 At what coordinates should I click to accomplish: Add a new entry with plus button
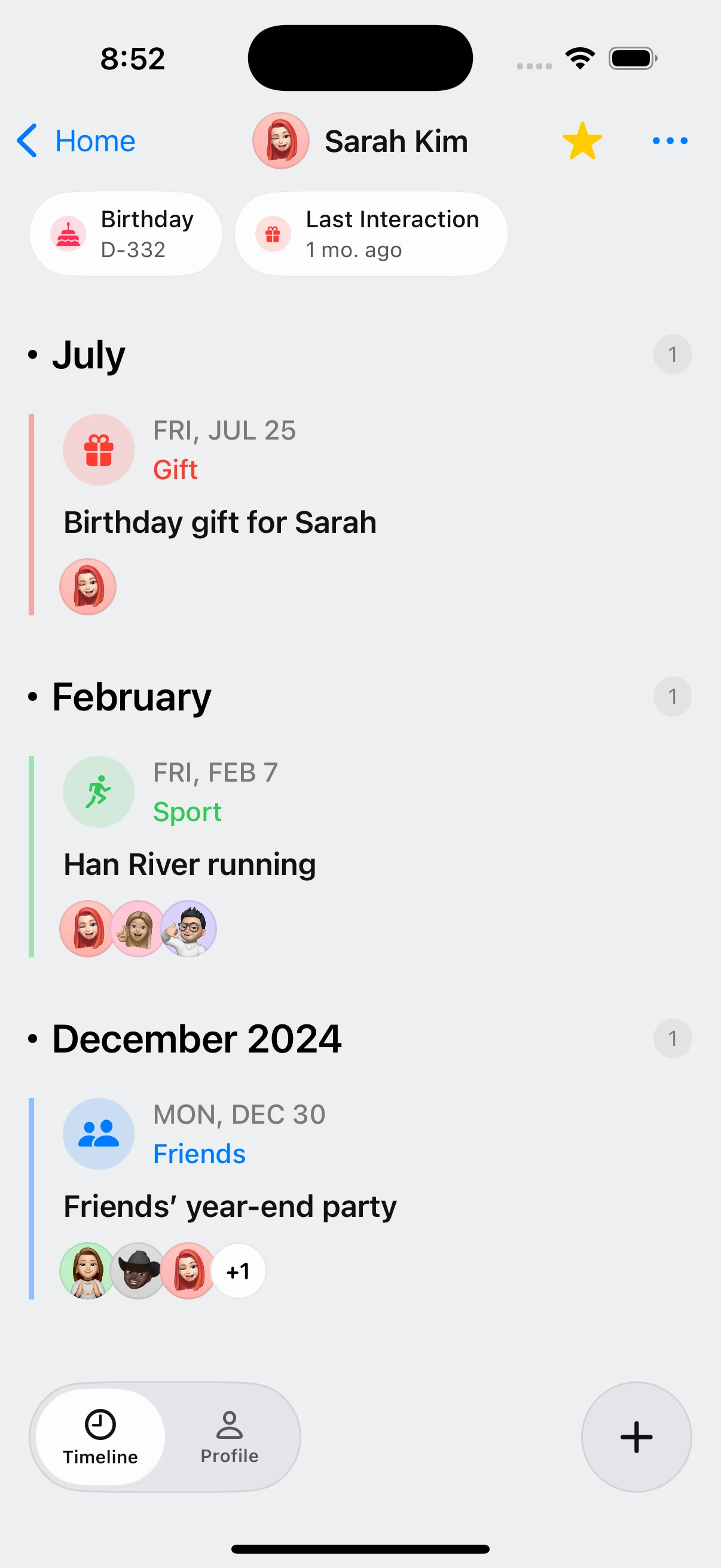click(637, 1437)
